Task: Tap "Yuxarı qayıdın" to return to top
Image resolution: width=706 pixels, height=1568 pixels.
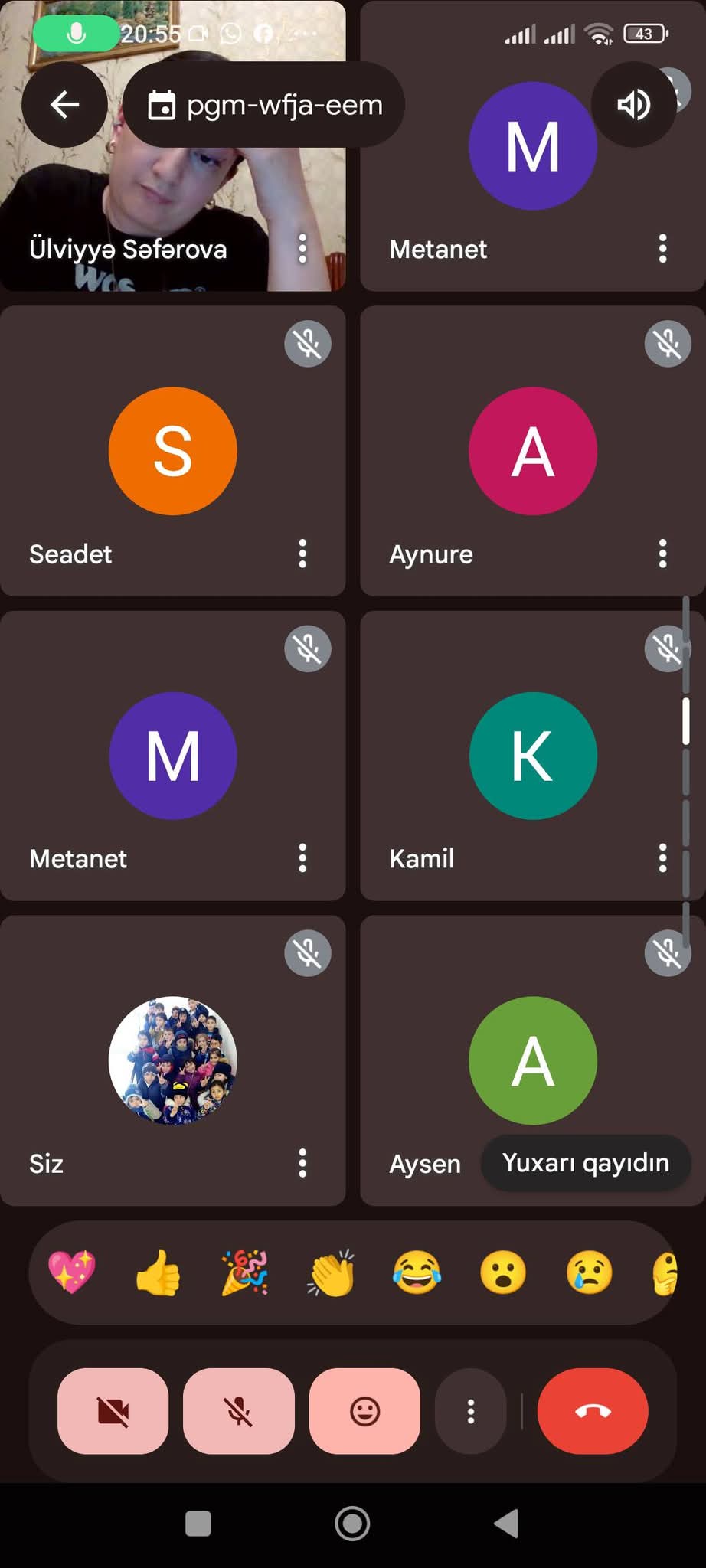Action: coord(586,1163)
